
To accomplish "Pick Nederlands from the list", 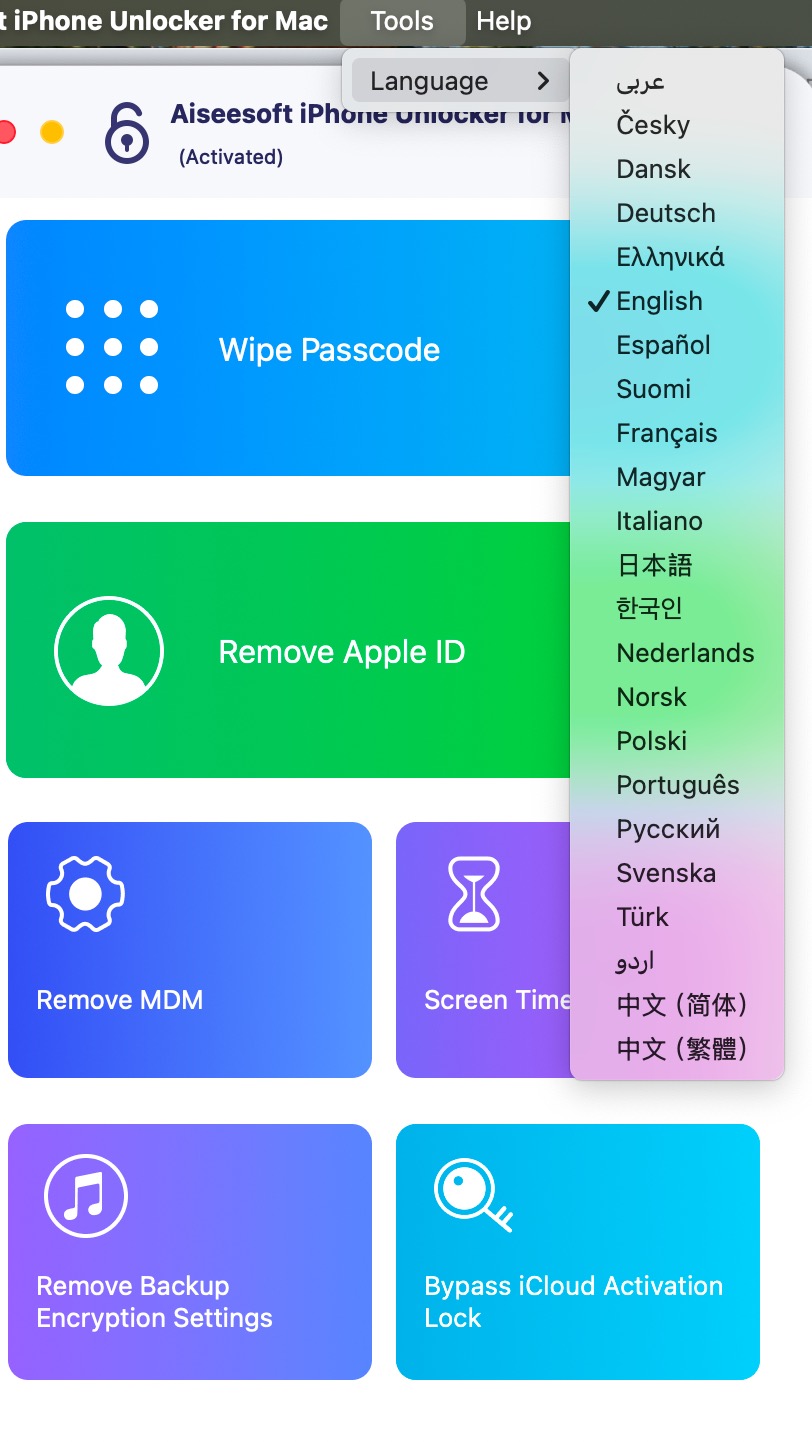I will pos(685,653).
